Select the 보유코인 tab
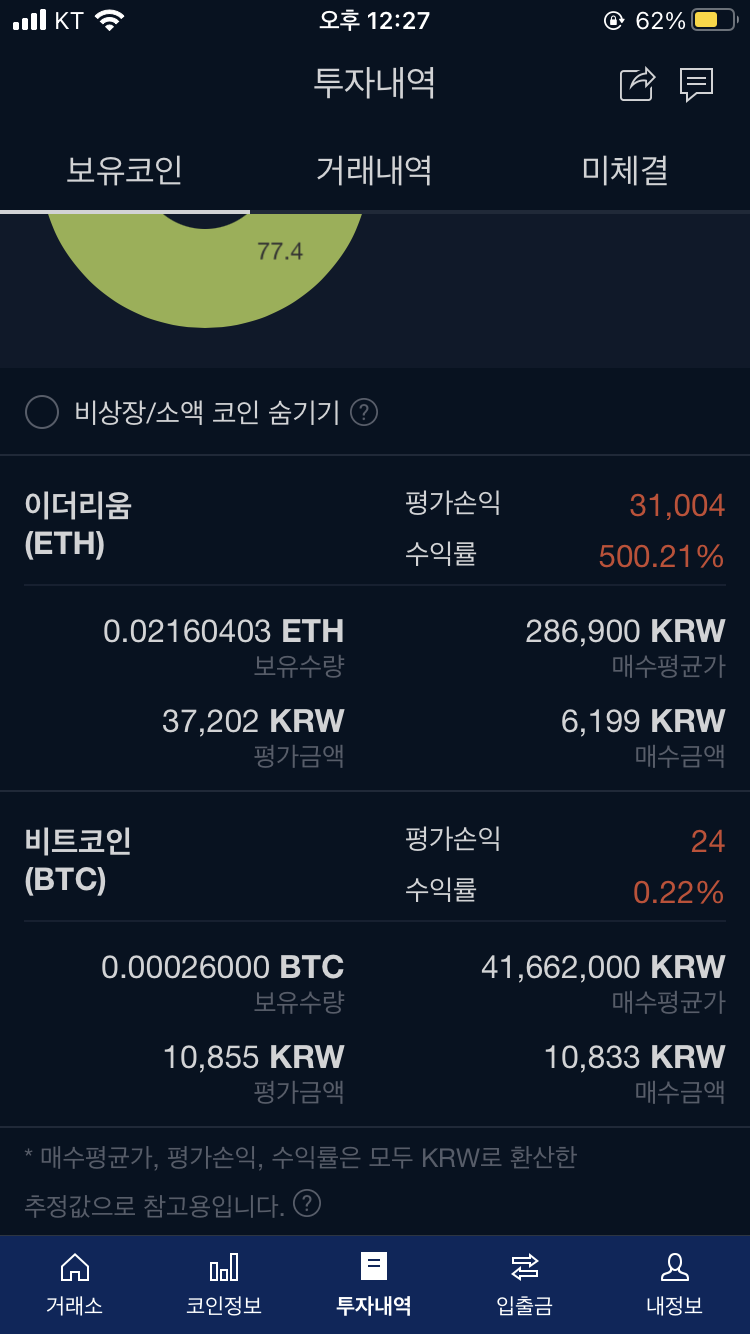Screen dimensions: 750x1334 click(125, 170)
